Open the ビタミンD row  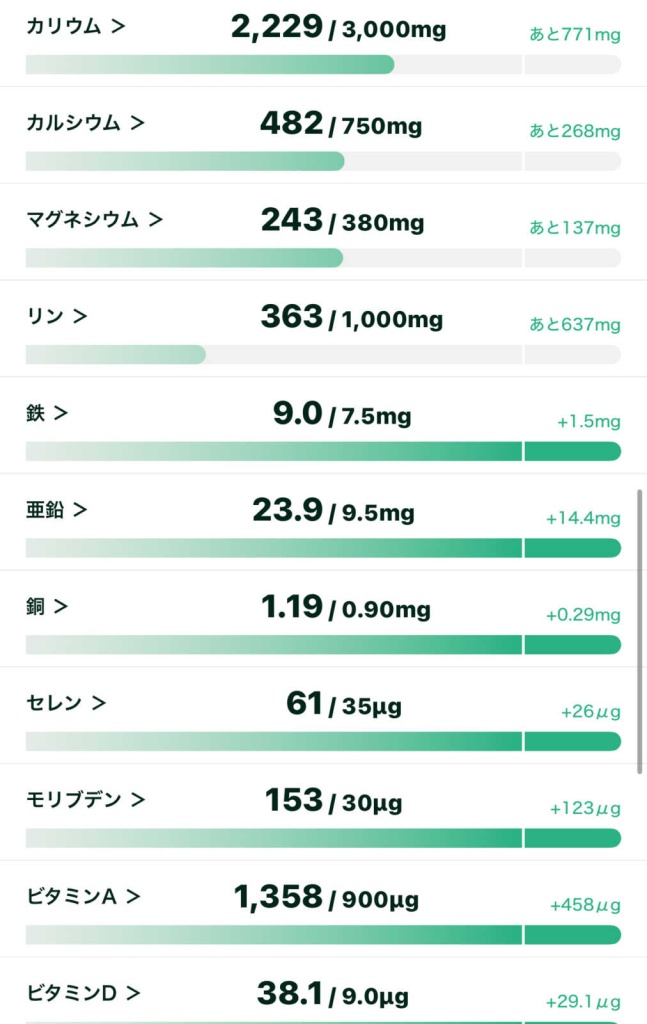coord(83,992)
